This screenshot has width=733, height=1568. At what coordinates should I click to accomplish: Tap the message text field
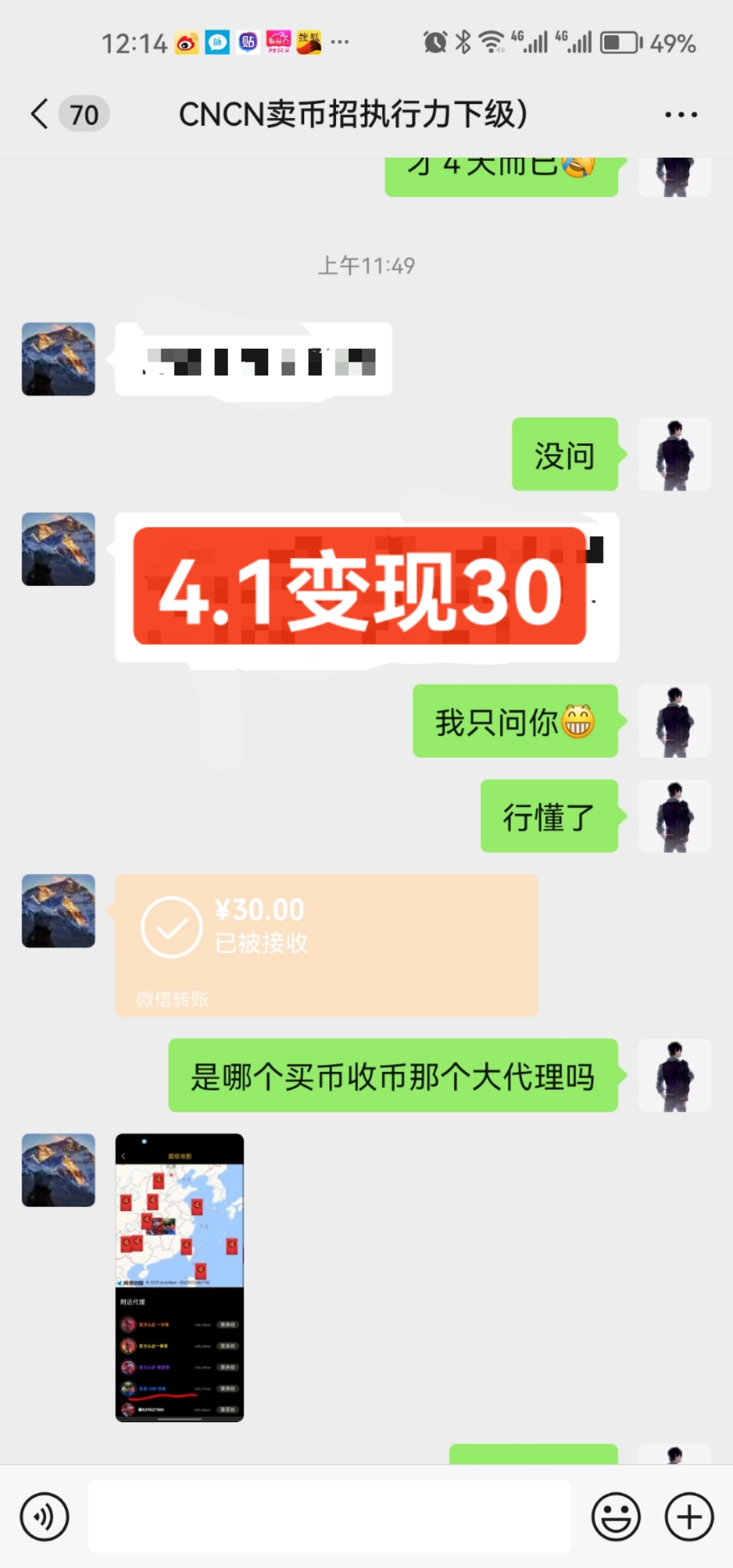[330, 1516]
